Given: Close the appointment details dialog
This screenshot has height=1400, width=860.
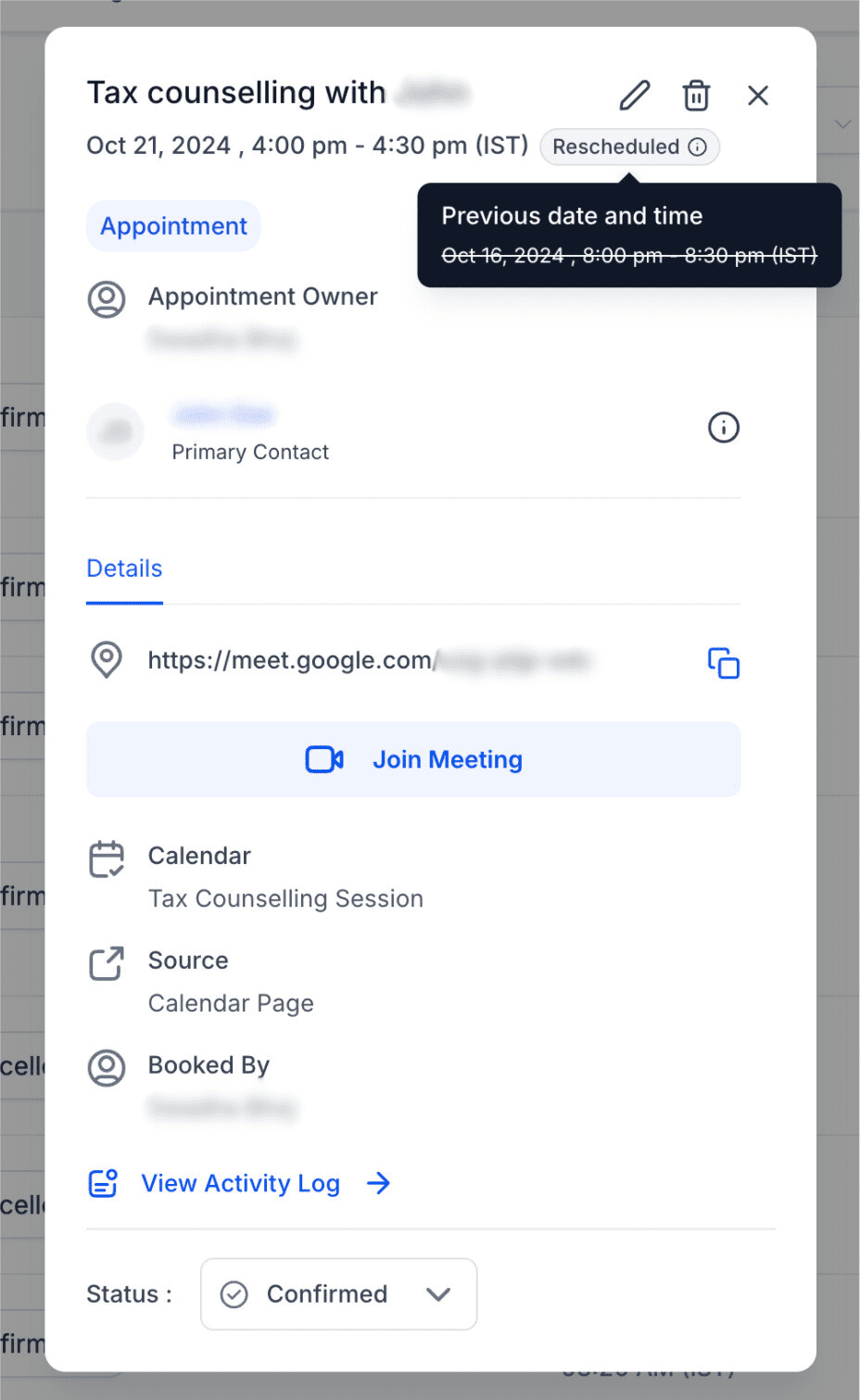Looking at the screenshot, I should (758, 95).
